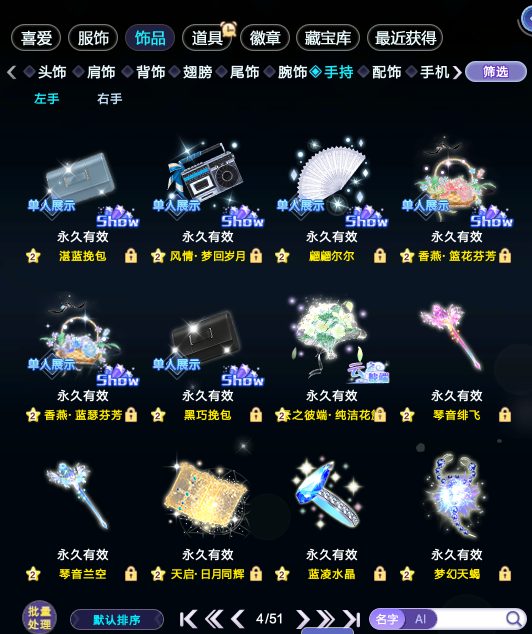Open the 筛选 filter button
This screenshot has width=532, height=634.
(x=496, y=72)
